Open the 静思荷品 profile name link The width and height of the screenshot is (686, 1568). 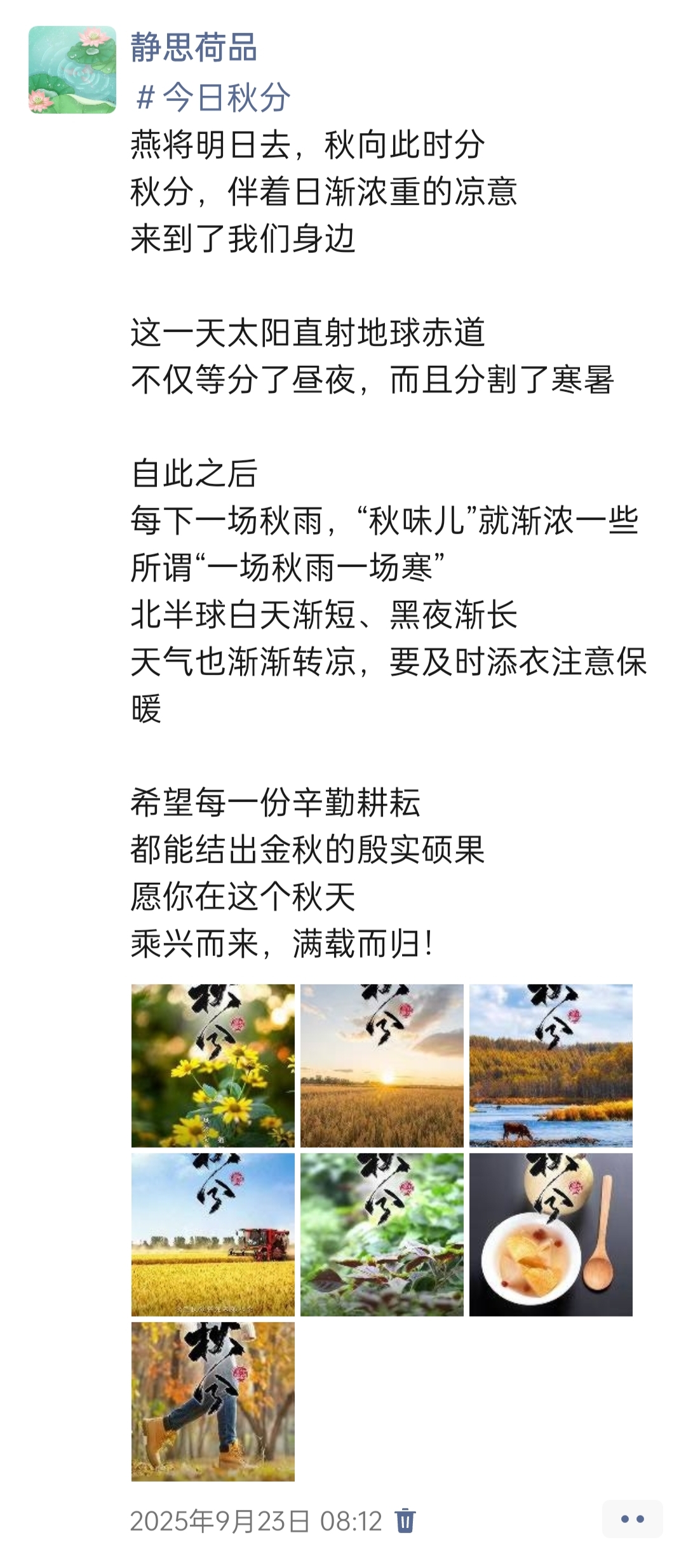coord(194,48)
